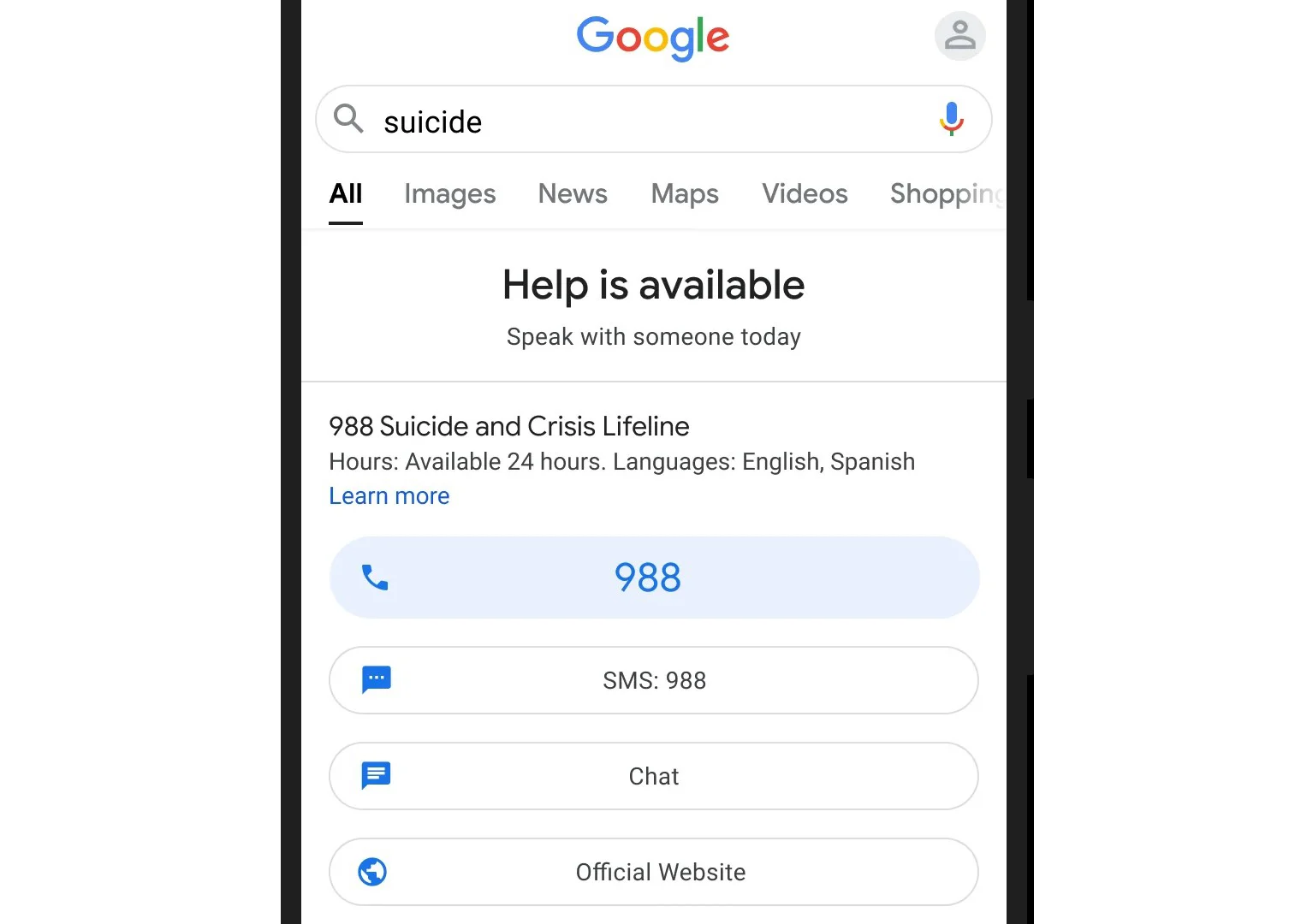Open the account profile icon
Viewport: 1289px width, 924px height.
[x=959, y=36]
